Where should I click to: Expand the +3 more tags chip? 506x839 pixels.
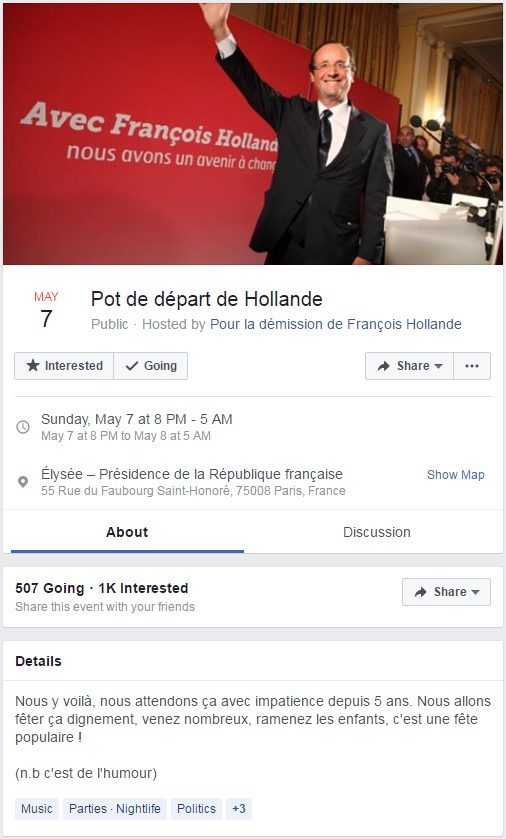(239, 809)
